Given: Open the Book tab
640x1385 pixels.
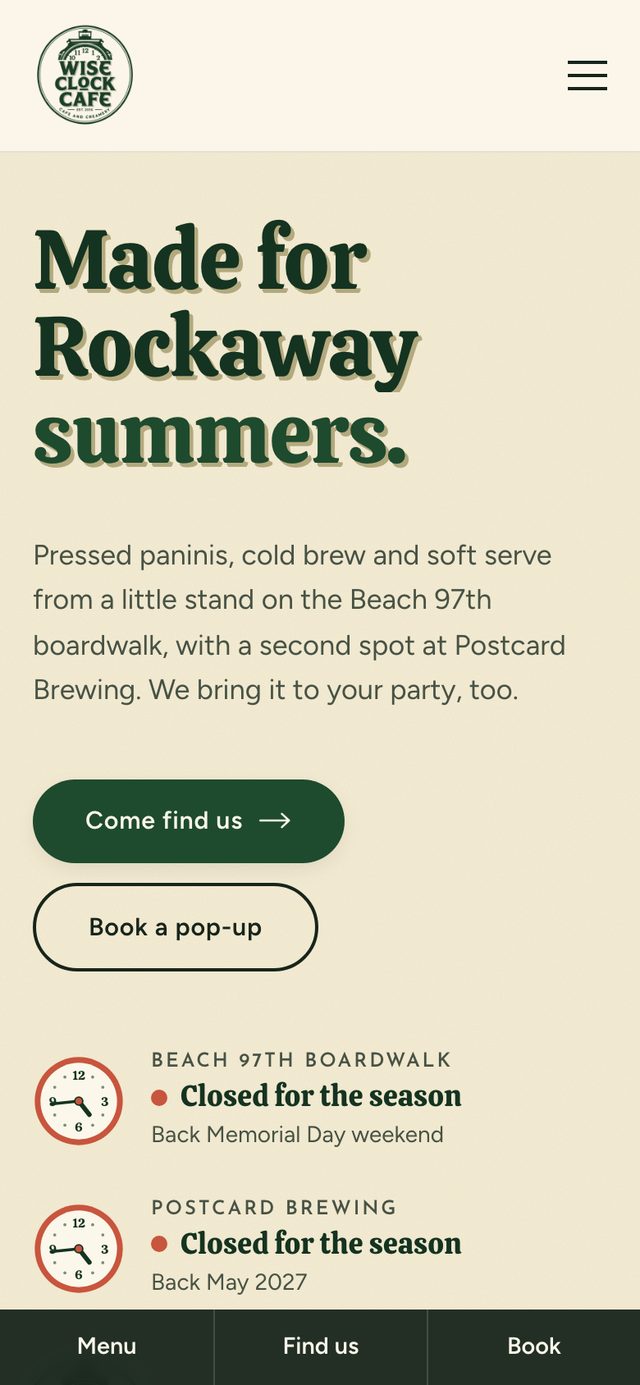Looking at the screenshot, I should pyautogui.click(x=534, y=1346).
